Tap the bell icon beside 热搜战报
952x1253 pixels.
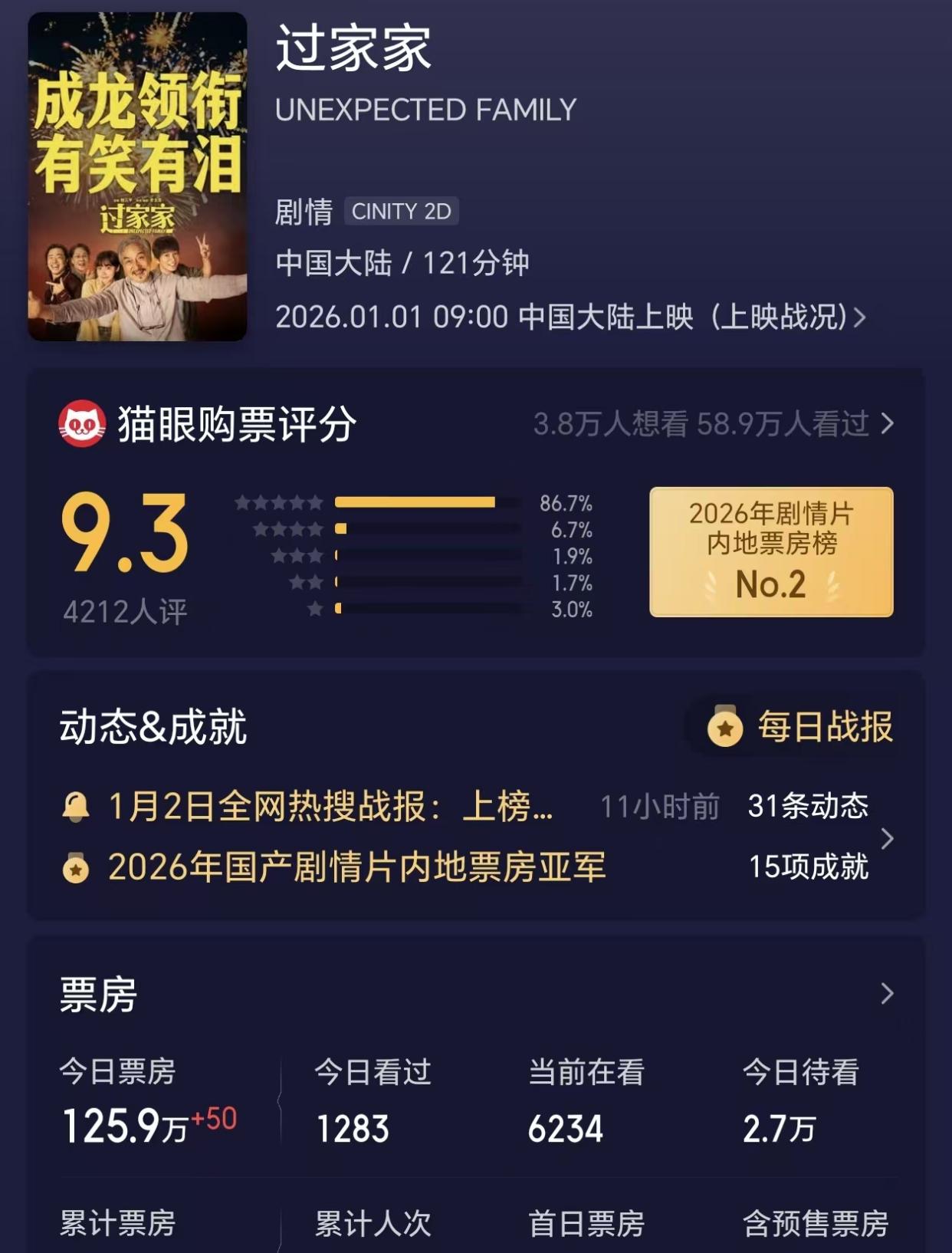click(74, 807)
